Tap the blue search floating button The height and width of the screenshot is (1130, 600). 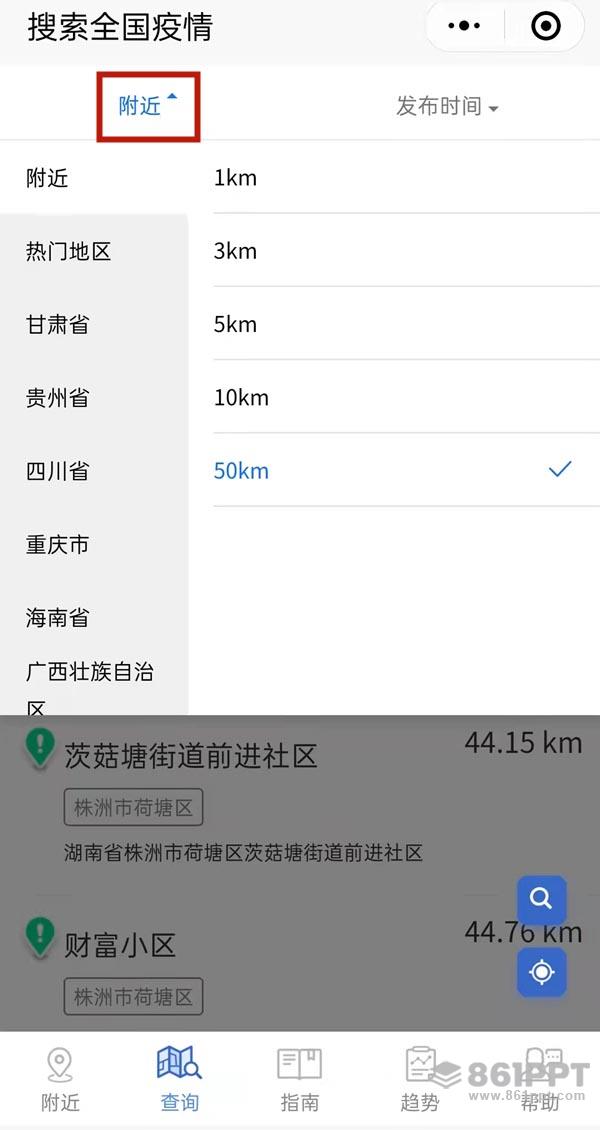(x=541, y=899)
